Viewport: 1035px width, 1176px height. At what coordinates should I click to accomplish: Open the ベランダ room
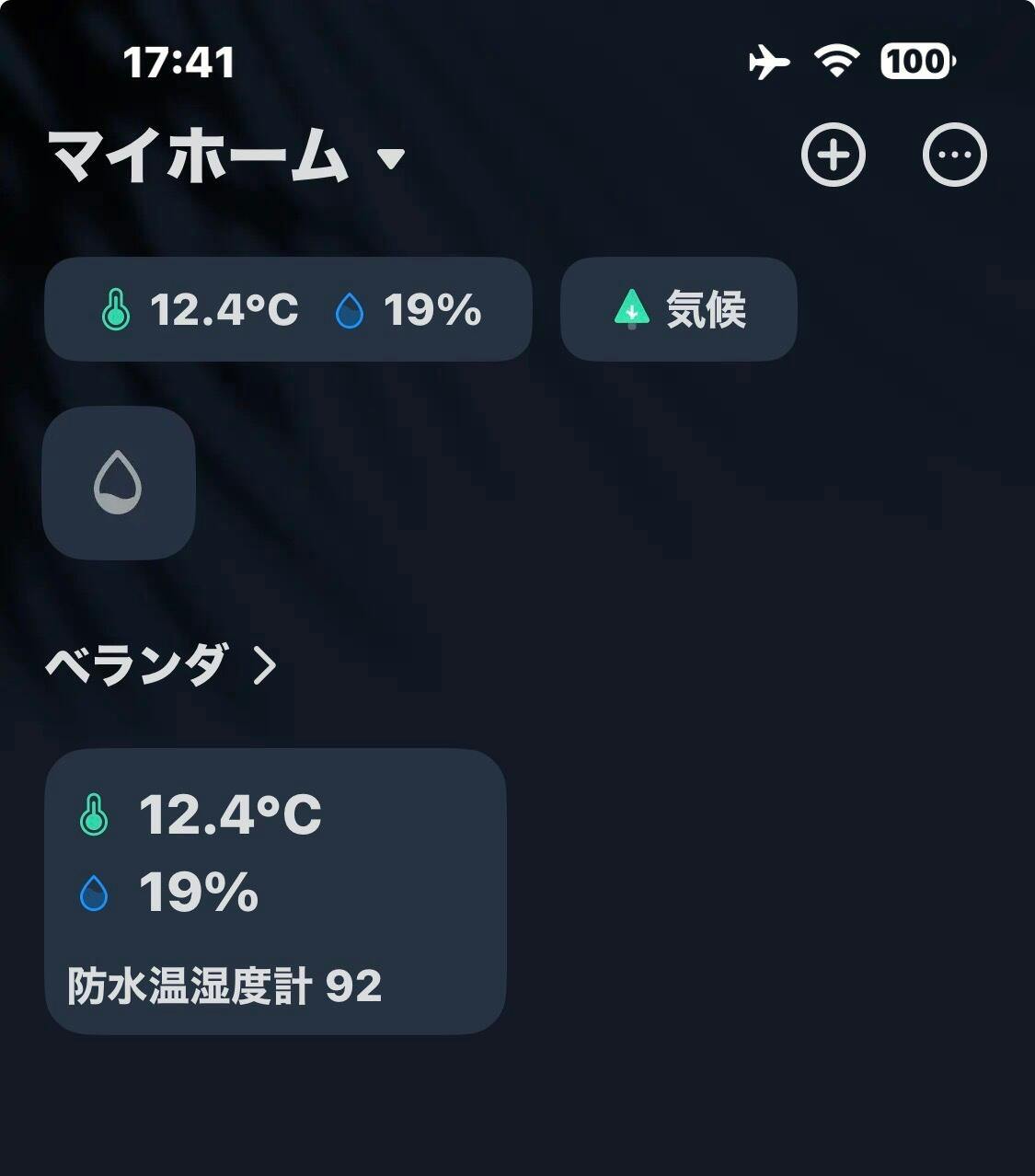point(161,664)
